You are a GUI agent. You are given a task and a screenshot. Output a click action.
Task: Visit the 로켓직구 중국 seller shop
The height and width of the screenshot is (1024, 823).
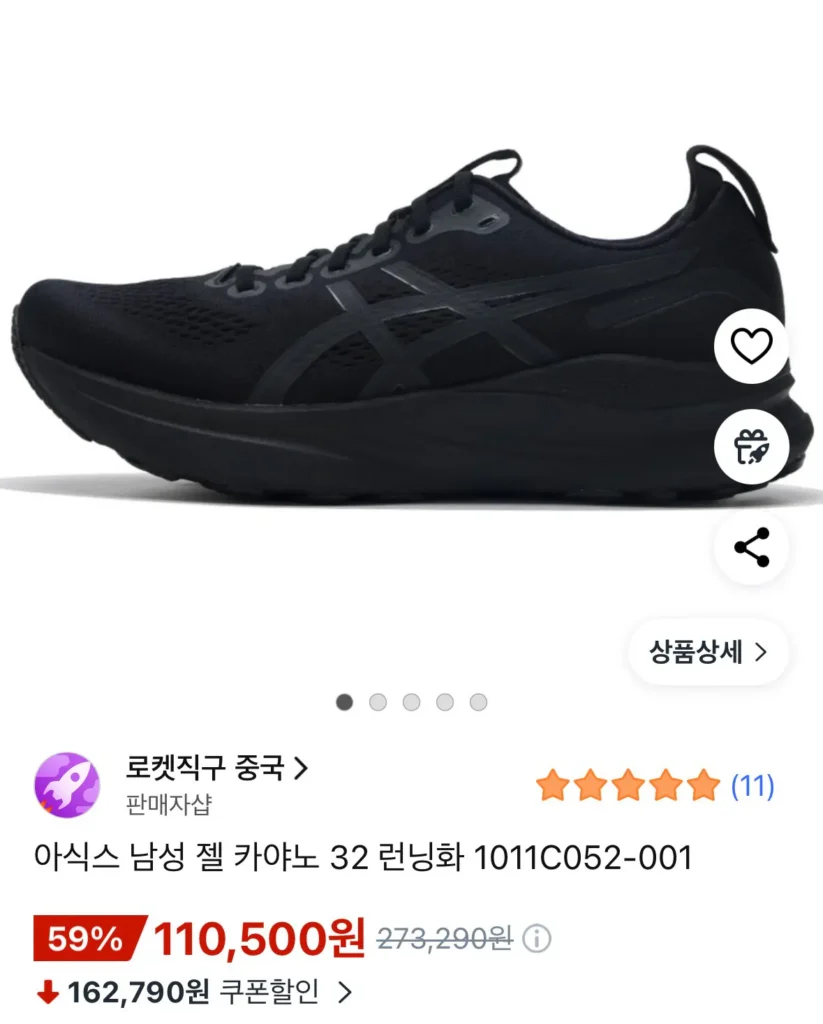tap(212, 766)
